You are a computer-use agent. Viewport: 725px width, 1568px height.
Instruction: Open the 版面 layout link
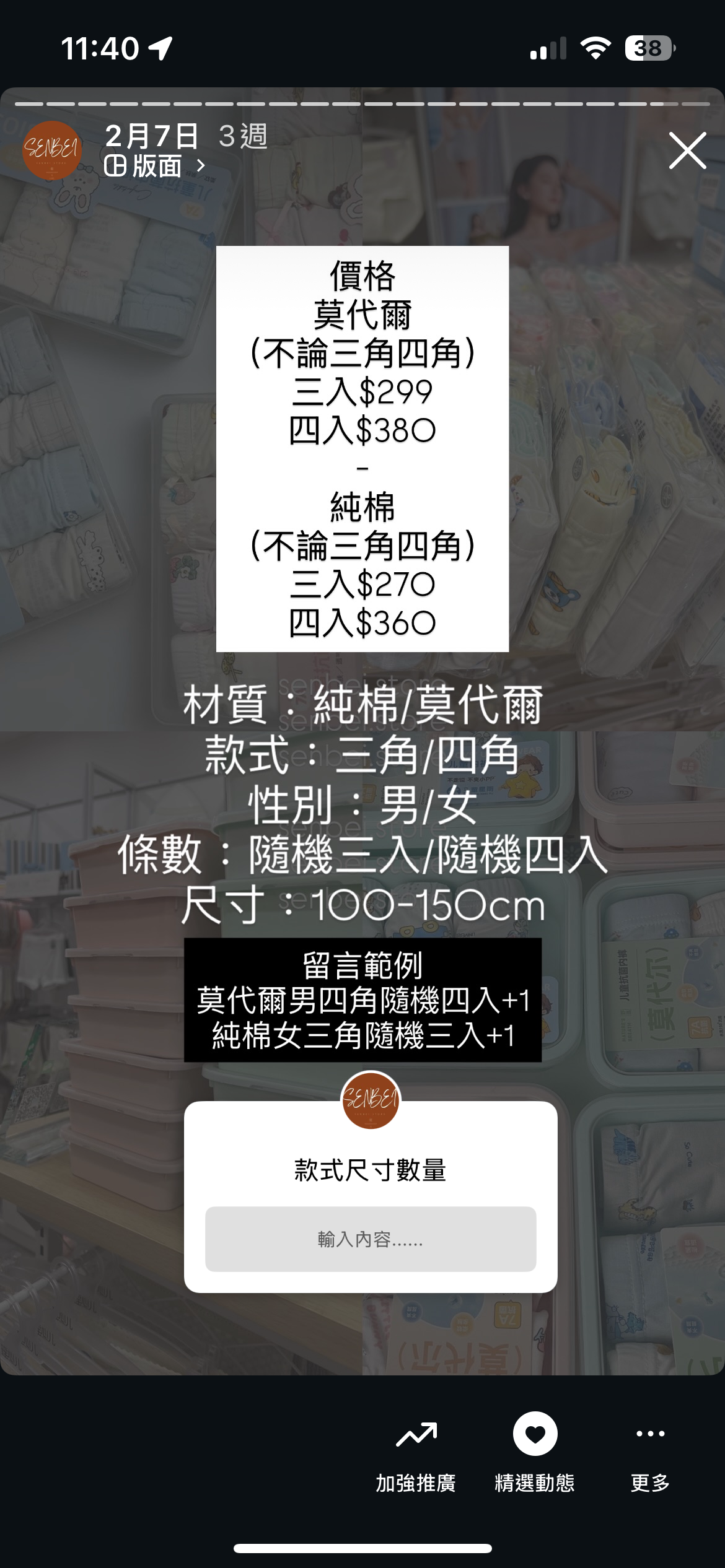pos(154,166)
